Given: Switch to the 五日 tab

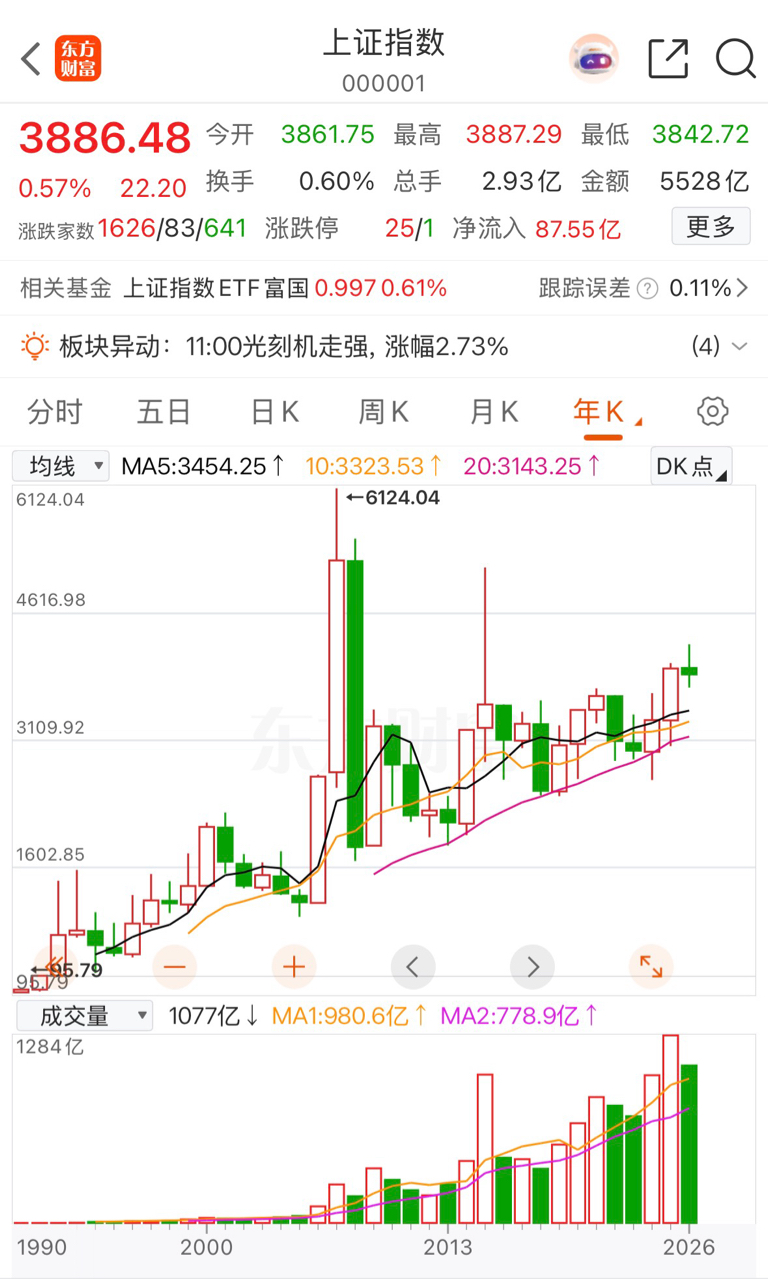Looking at the screenshot, I should (x=164, y=412).
